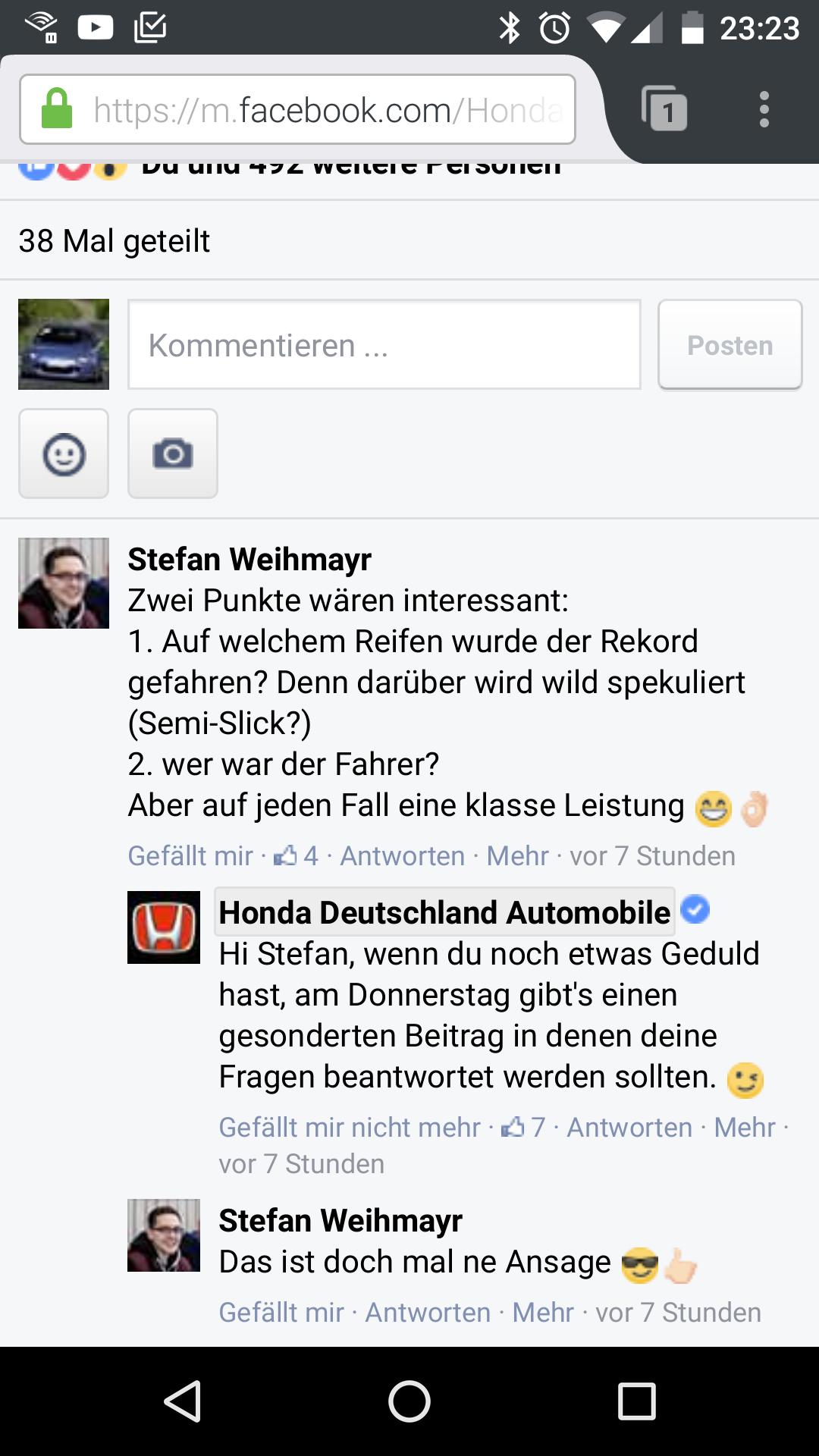The image size is (819, 1456).
Task: Focus the Kommentieren comment field
Action: tap(384, 345)
